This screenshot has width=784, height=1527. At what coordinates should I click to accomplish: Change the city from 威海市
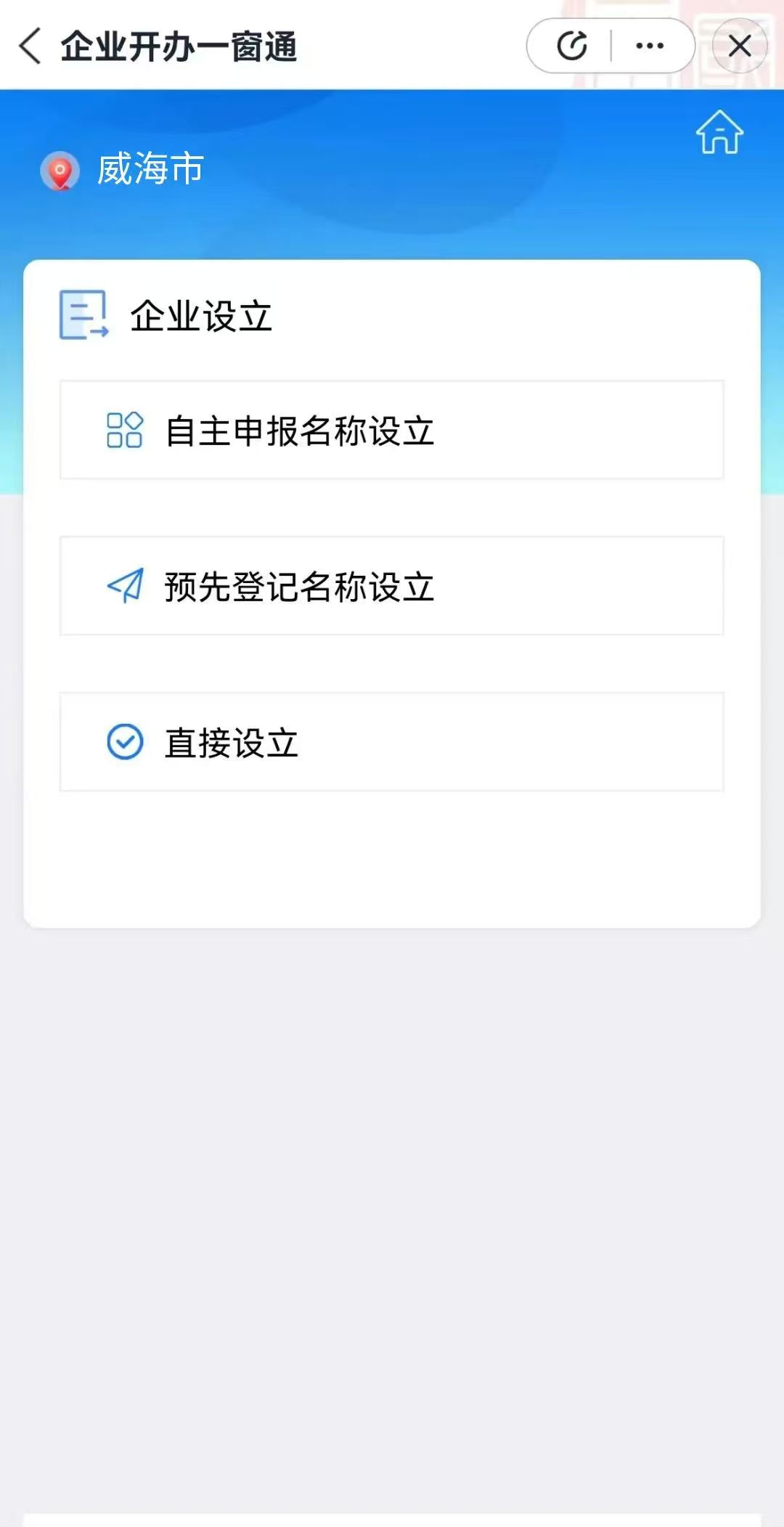pos(123,170)
